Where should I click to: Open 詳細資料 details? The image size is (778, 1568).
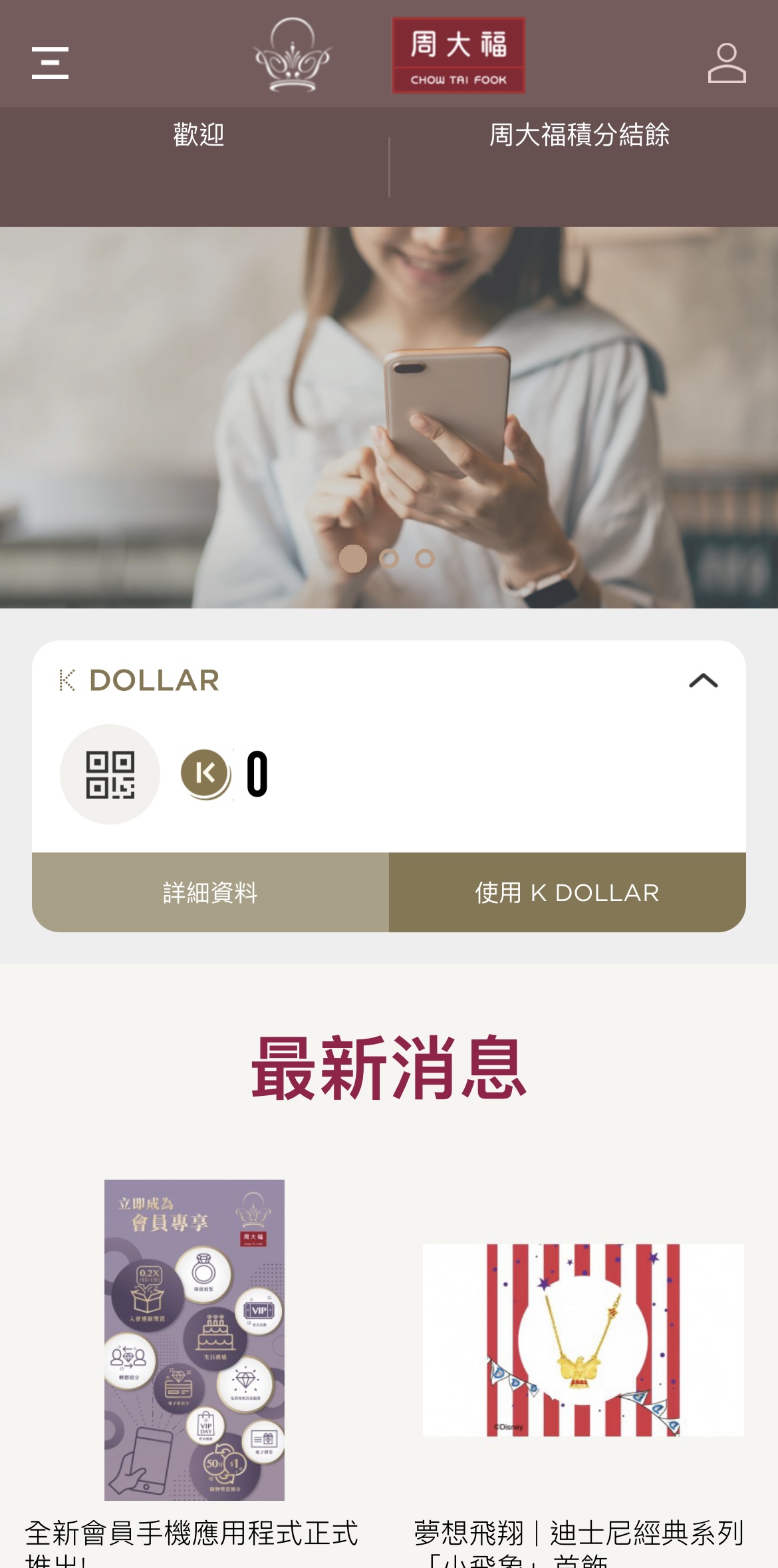click(x=210, y=892)
